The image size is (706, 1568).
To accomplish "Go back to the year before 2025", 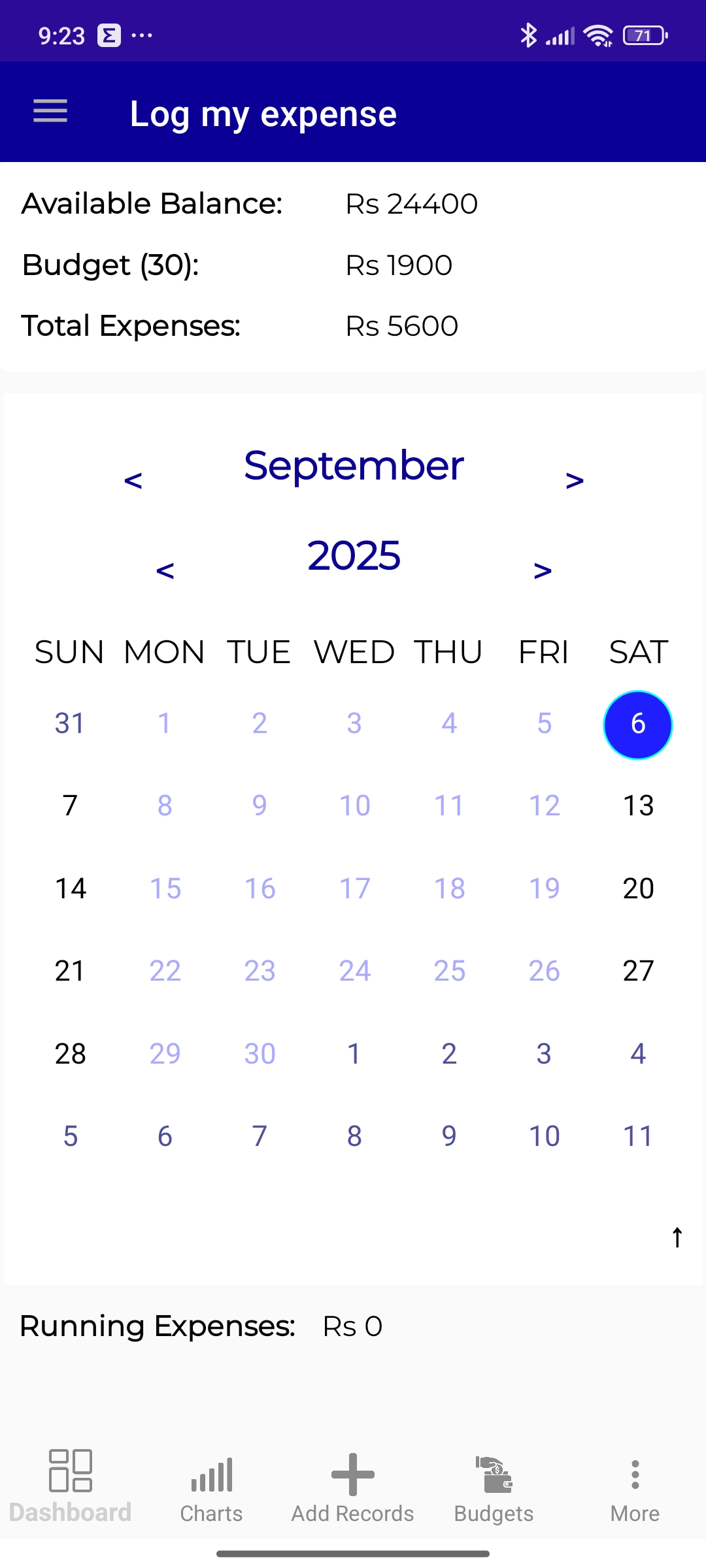I will [x=165, y=570].
